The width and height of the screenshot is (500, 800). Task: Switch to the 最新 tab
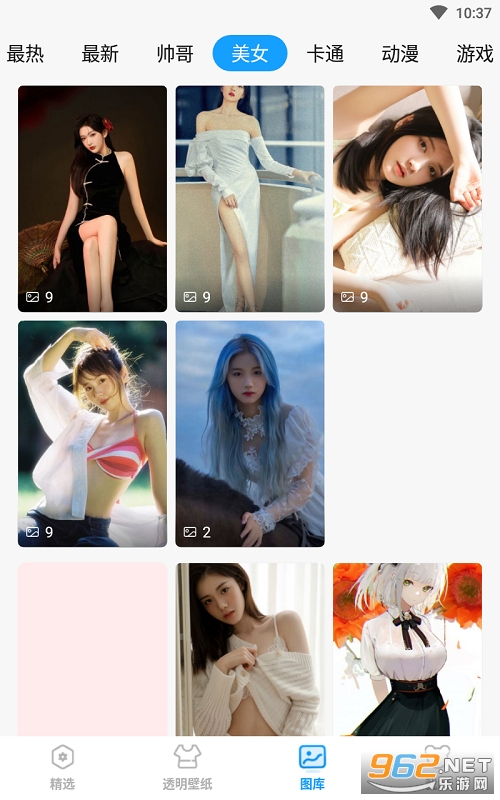click(x=100, y=54)
